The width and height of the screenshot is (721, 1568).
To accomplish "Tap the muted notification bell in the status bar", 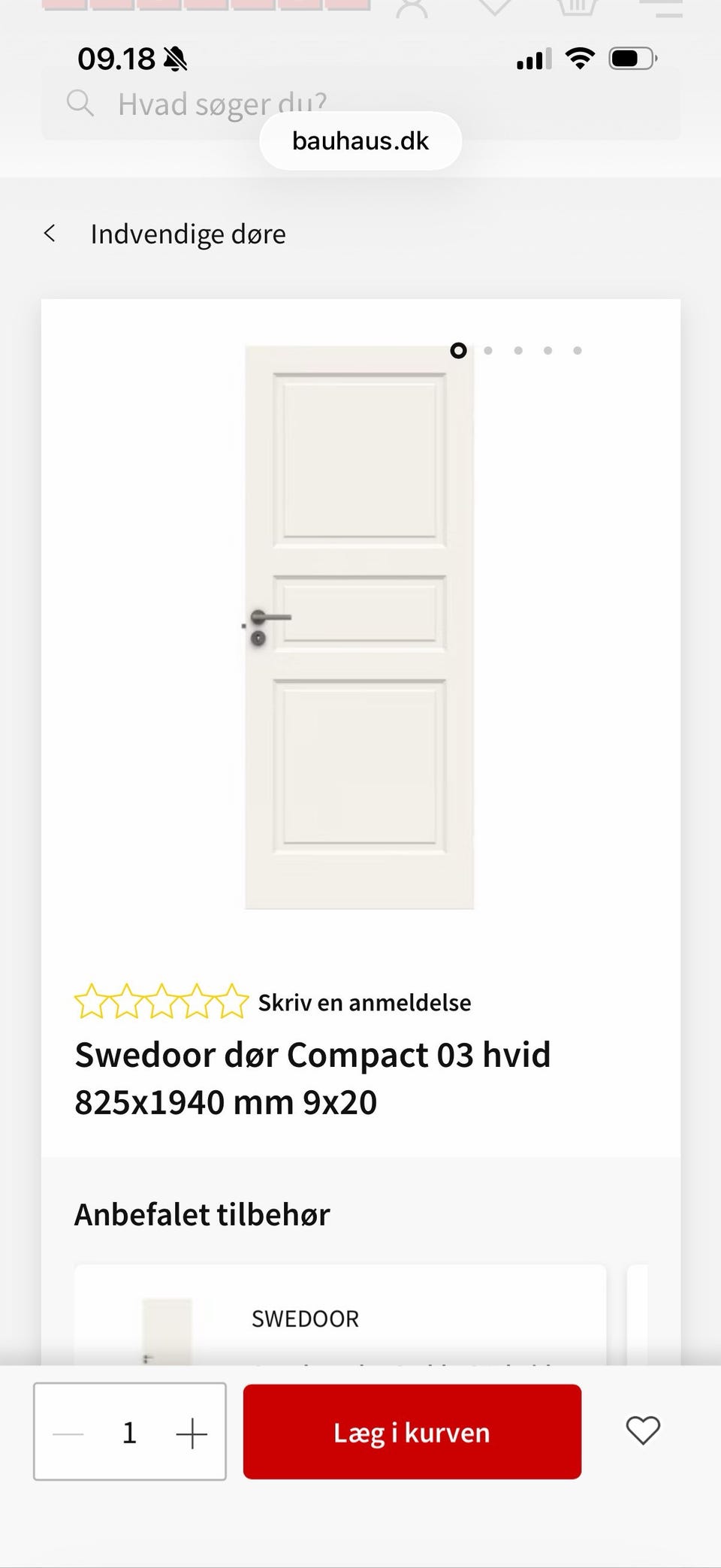I will 174,58.
